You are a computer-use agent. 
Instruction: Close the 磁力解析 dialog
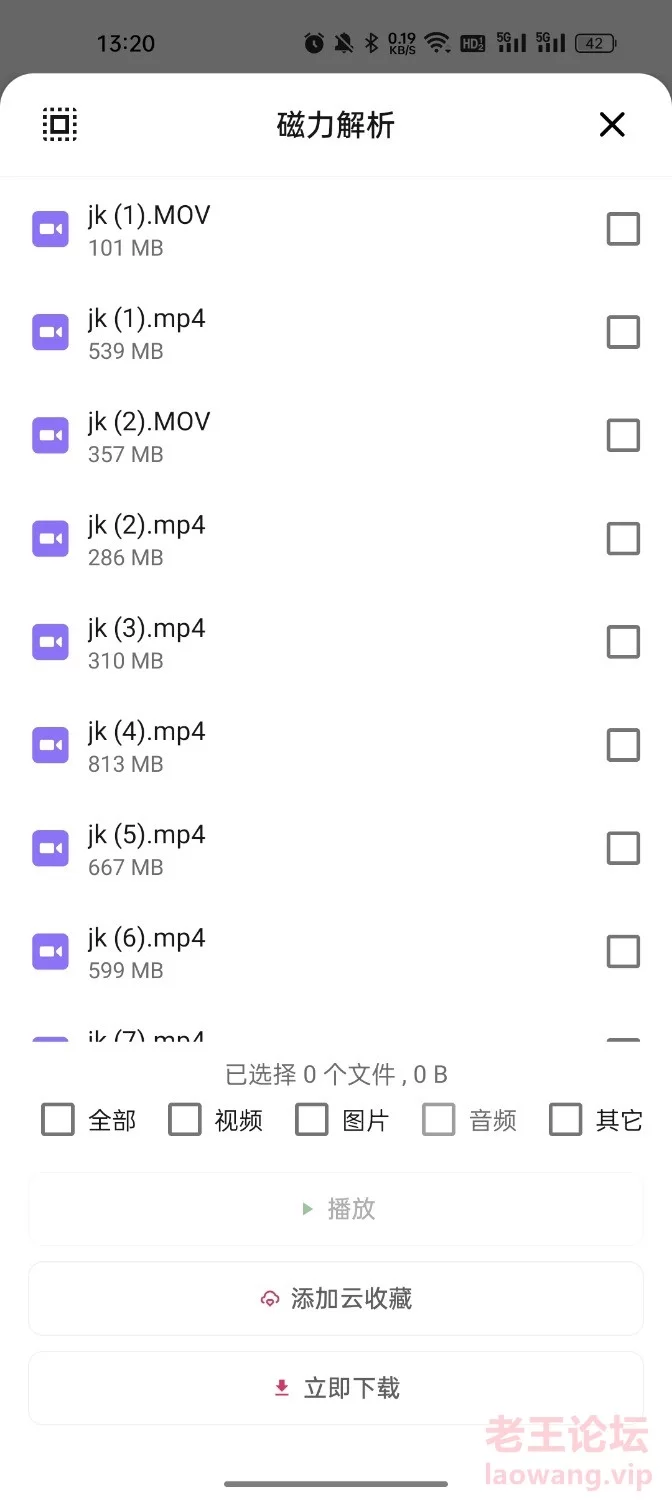tap(612, 124)
